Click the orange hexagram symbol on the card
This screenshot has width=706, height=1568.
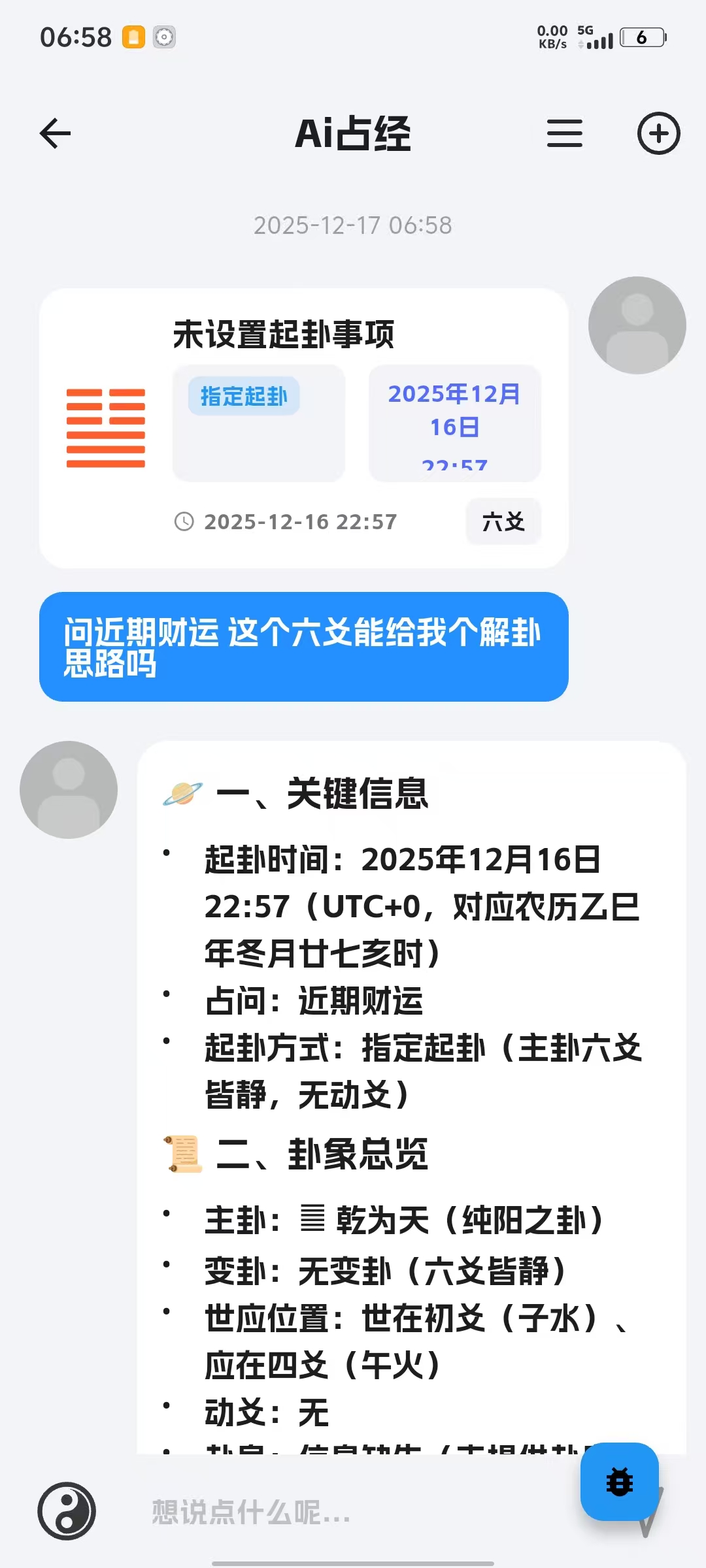coord(106,425)
